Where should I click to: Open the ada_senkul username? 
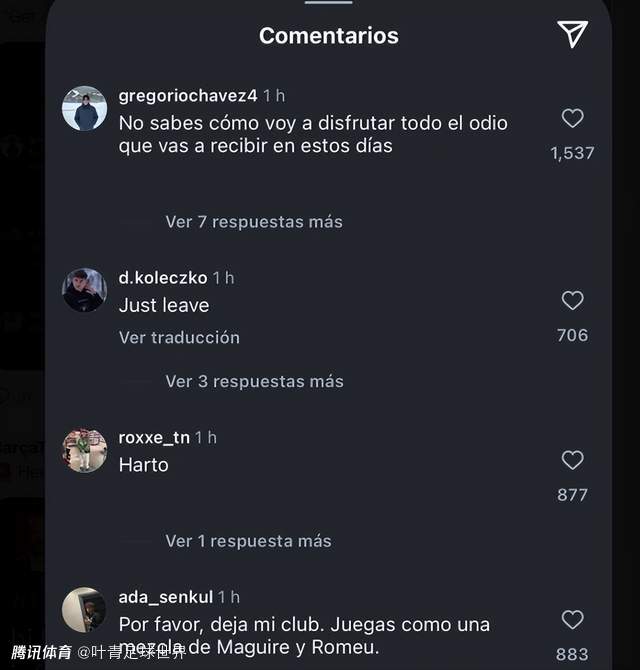click(165, 597)
